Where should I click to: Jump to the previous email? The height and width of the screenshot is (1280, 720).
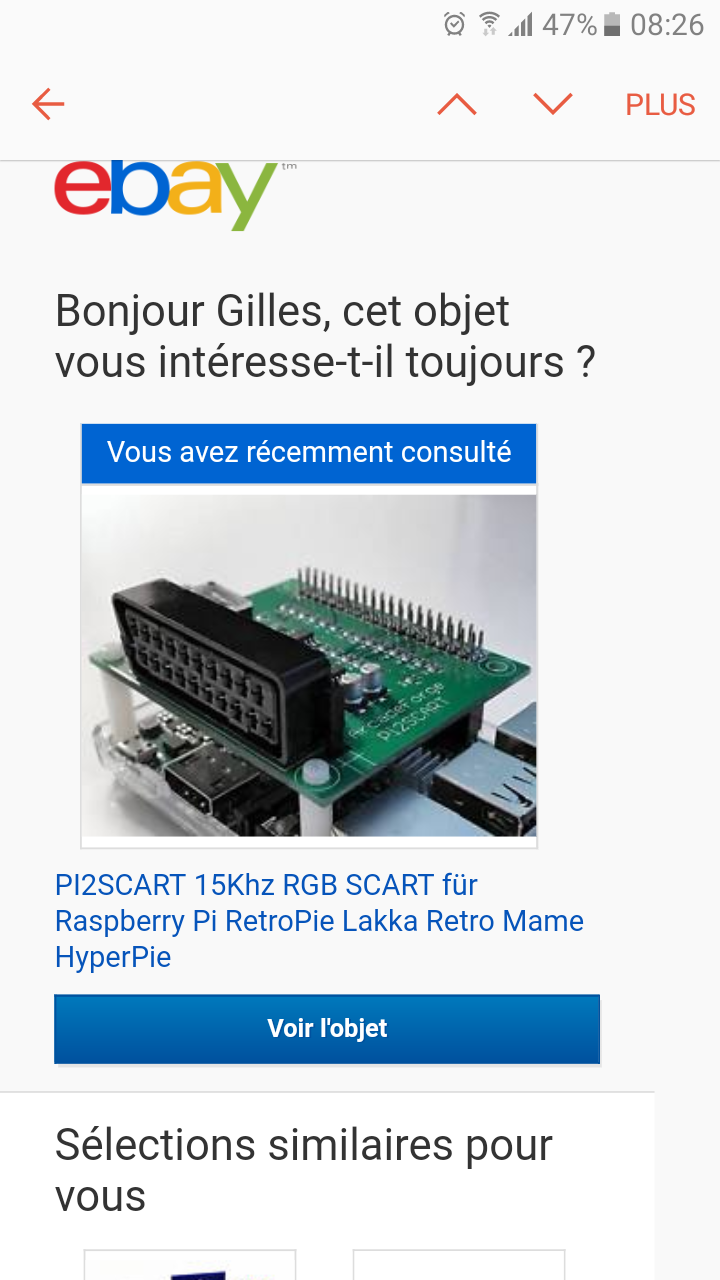[x=457, y=104]
